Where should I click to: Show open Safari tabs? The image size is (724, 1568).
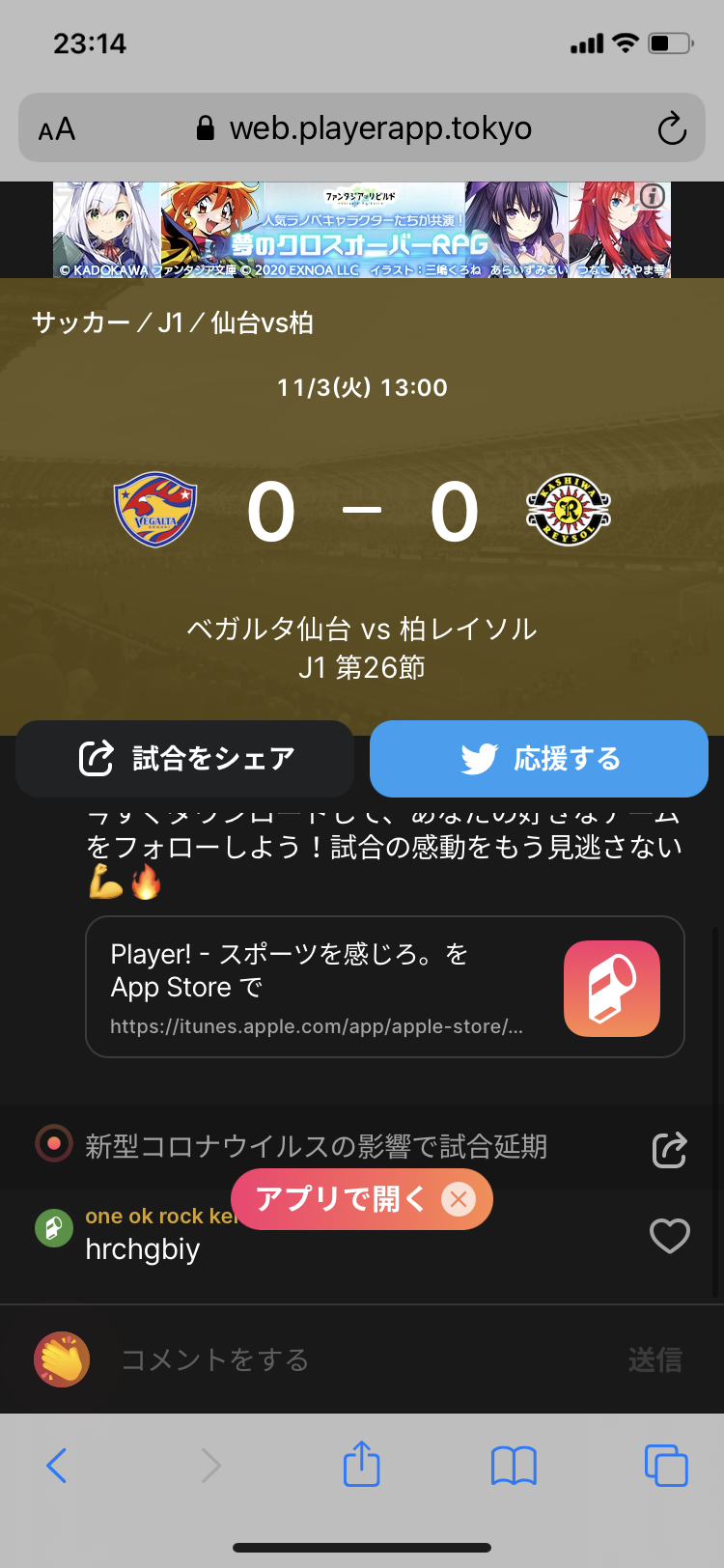click(x=666, y=1466)
